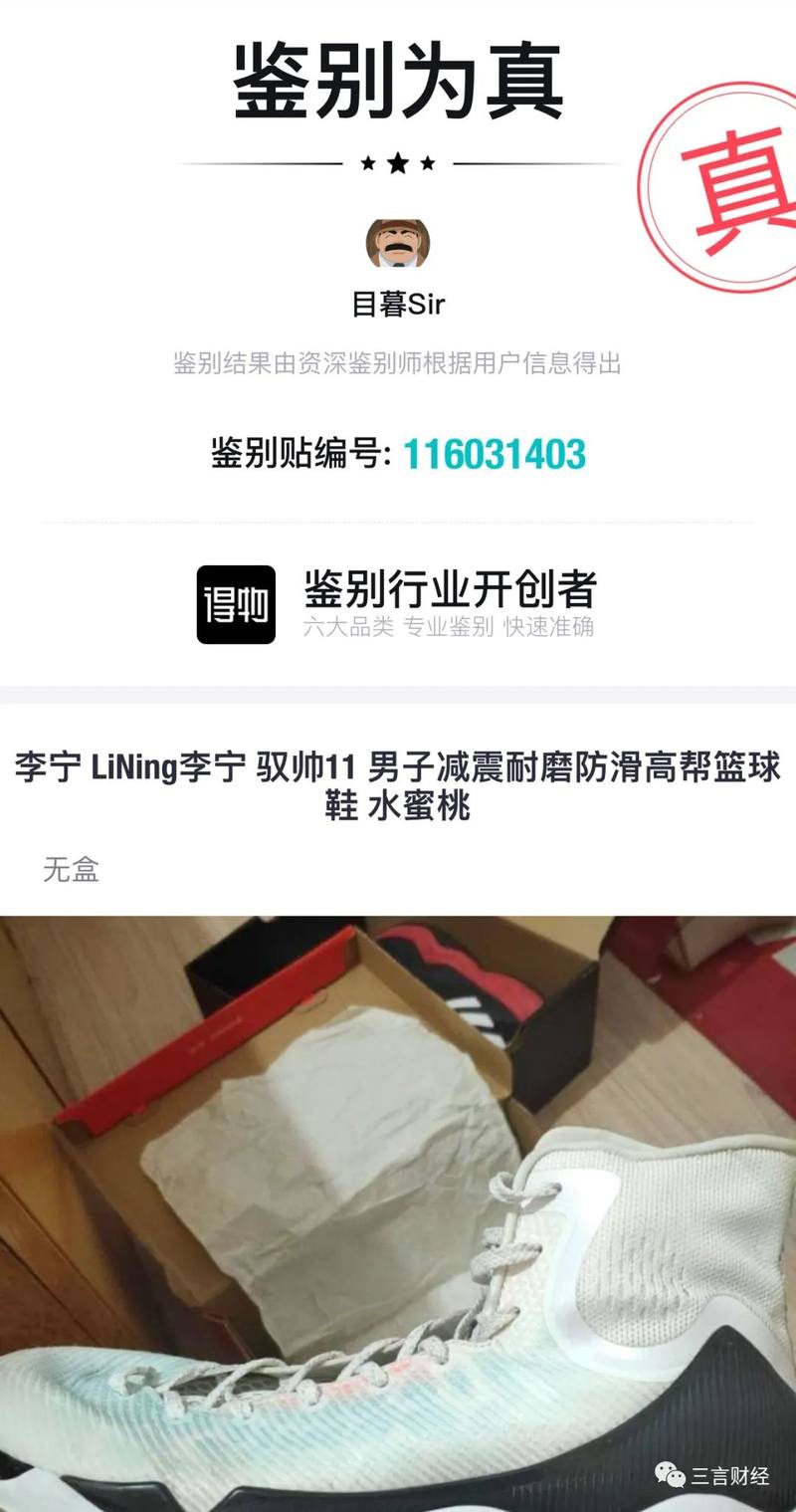
Task: Open appraiser 目暮Sir's profile avatar
Action: (398, 243)
